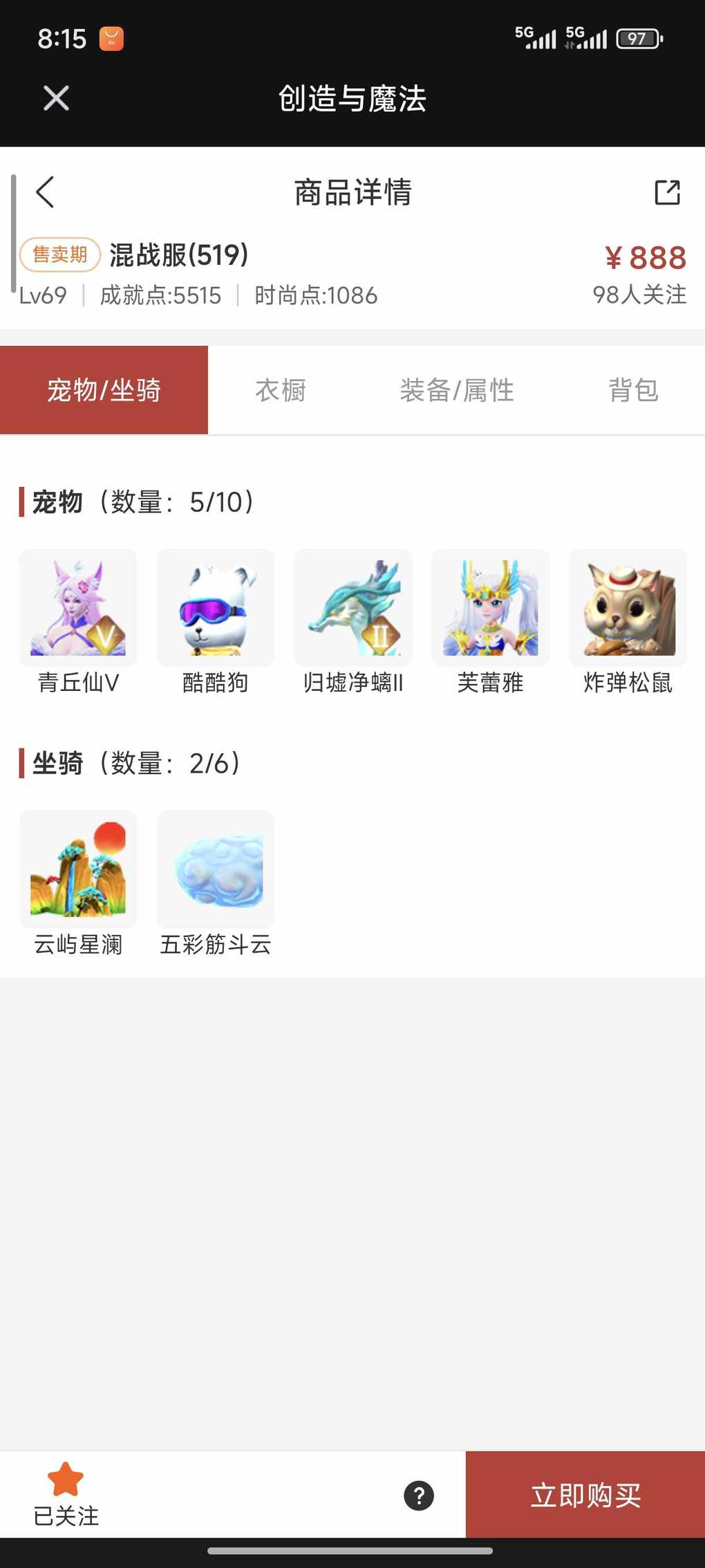Viewport: 705px width, 1568px height.
Task: Go back from 商品详情
Action: click(x=46, y=192)
